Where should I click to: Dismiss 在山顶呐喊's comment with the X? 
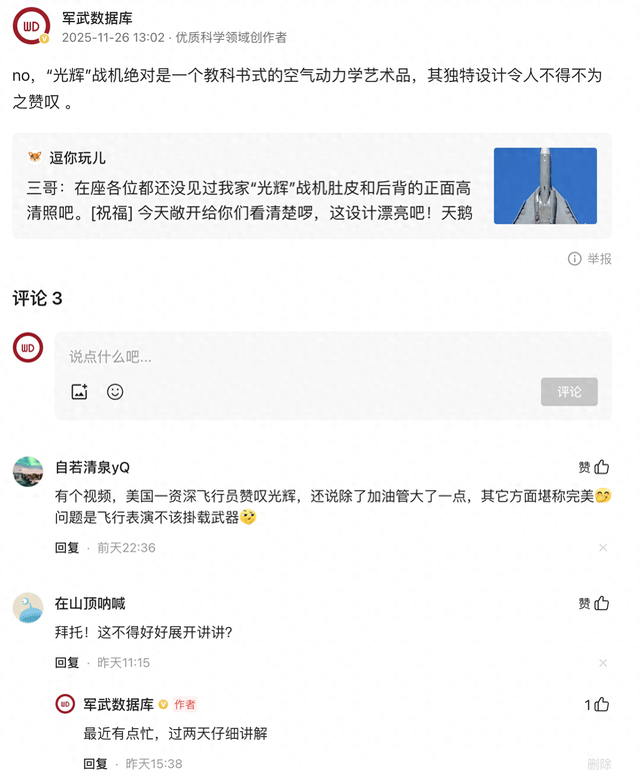click(602, 663)
